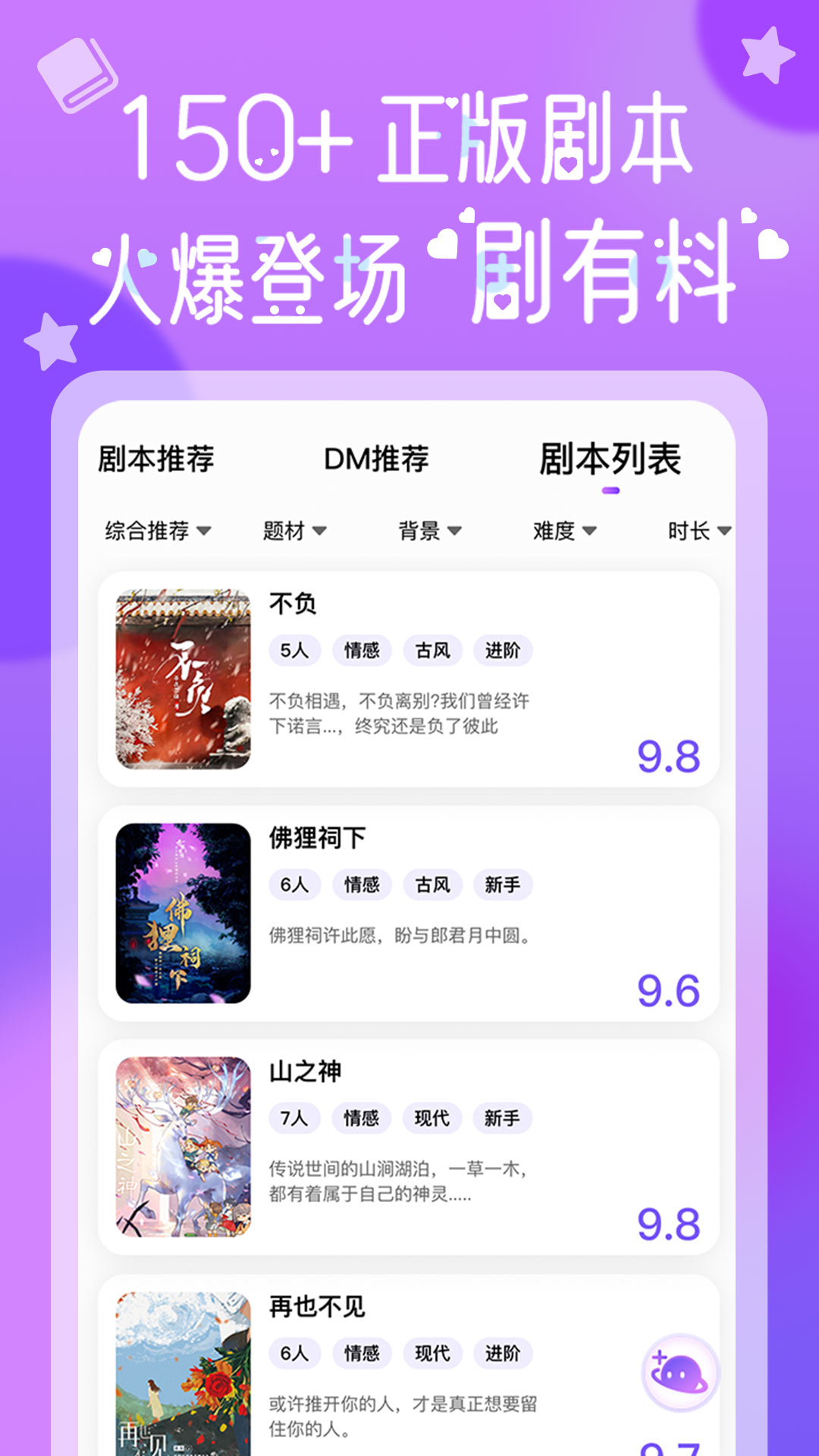
Task: Click the 9.6 score of 佛狸祠下
Action: [668, 989]
